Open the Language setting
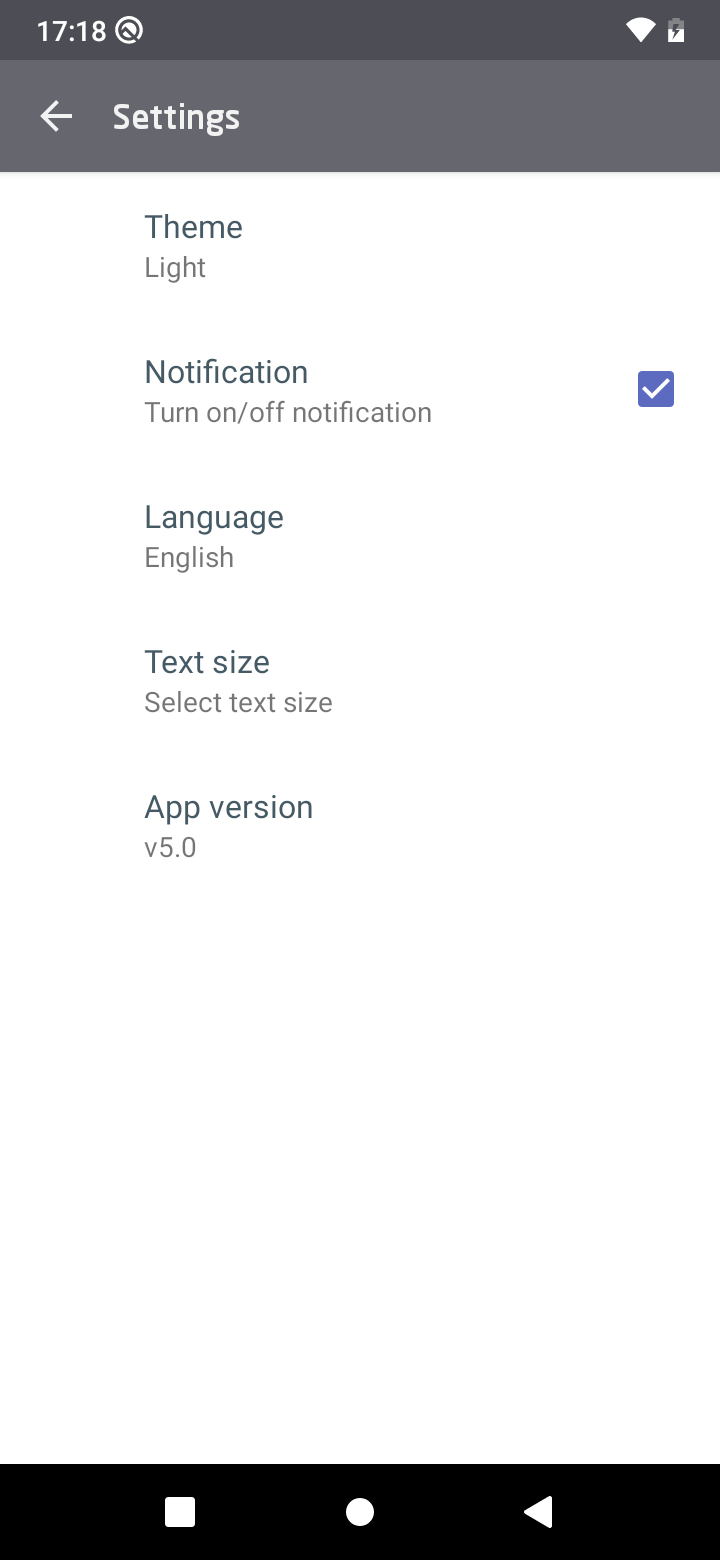The width and height of the screenshot is (720, 1560). click(360, 536)
